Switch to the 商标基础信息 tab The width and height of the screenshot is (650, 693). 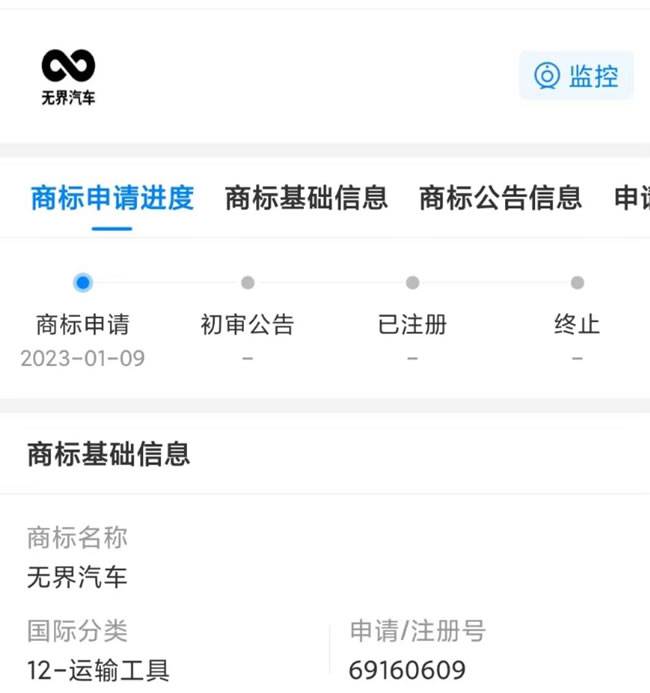306,198
